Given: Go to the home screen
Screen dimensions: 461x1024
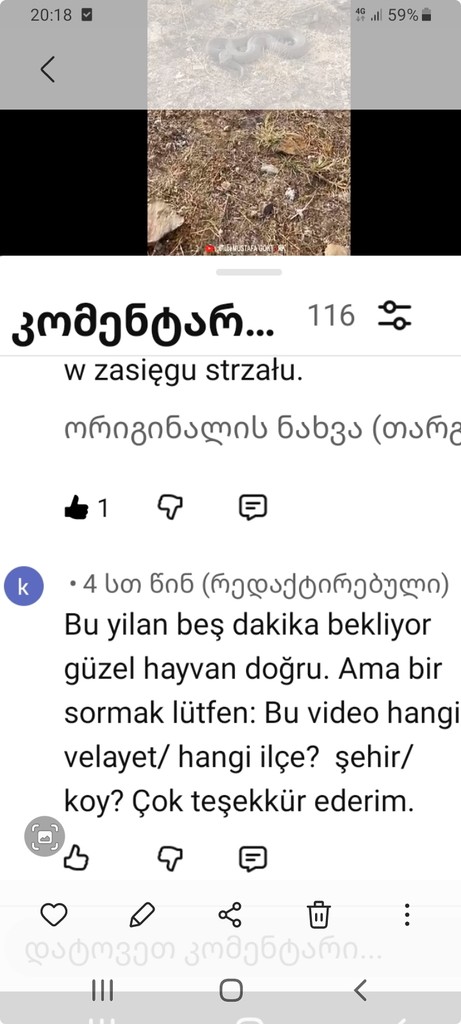Looking at the screenshot, I should pyautogui.click(x=231, y=990).
